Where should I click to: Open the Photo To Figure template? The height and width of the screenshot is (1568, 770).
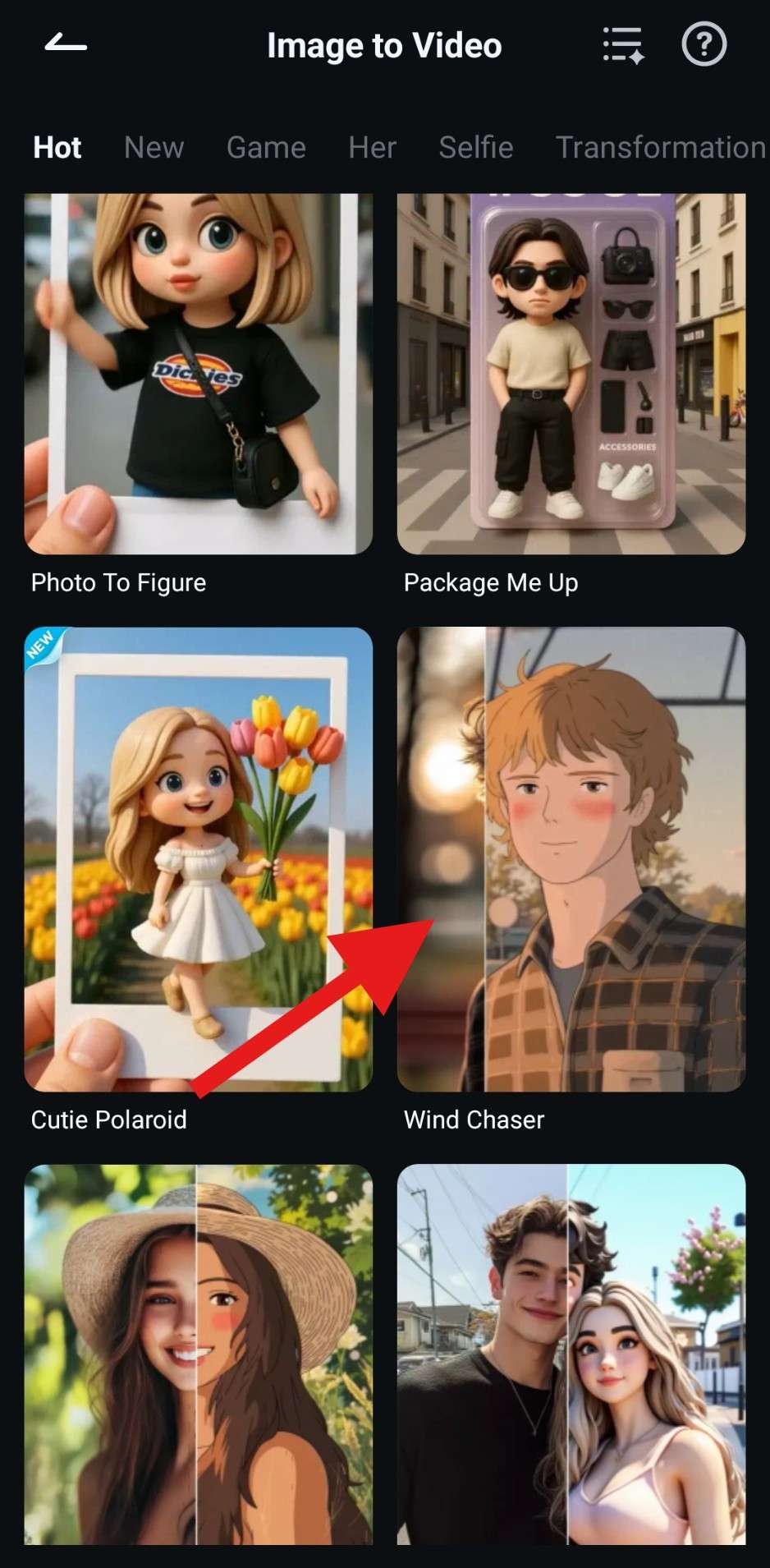pyautogui.click(x=199, y=374)
